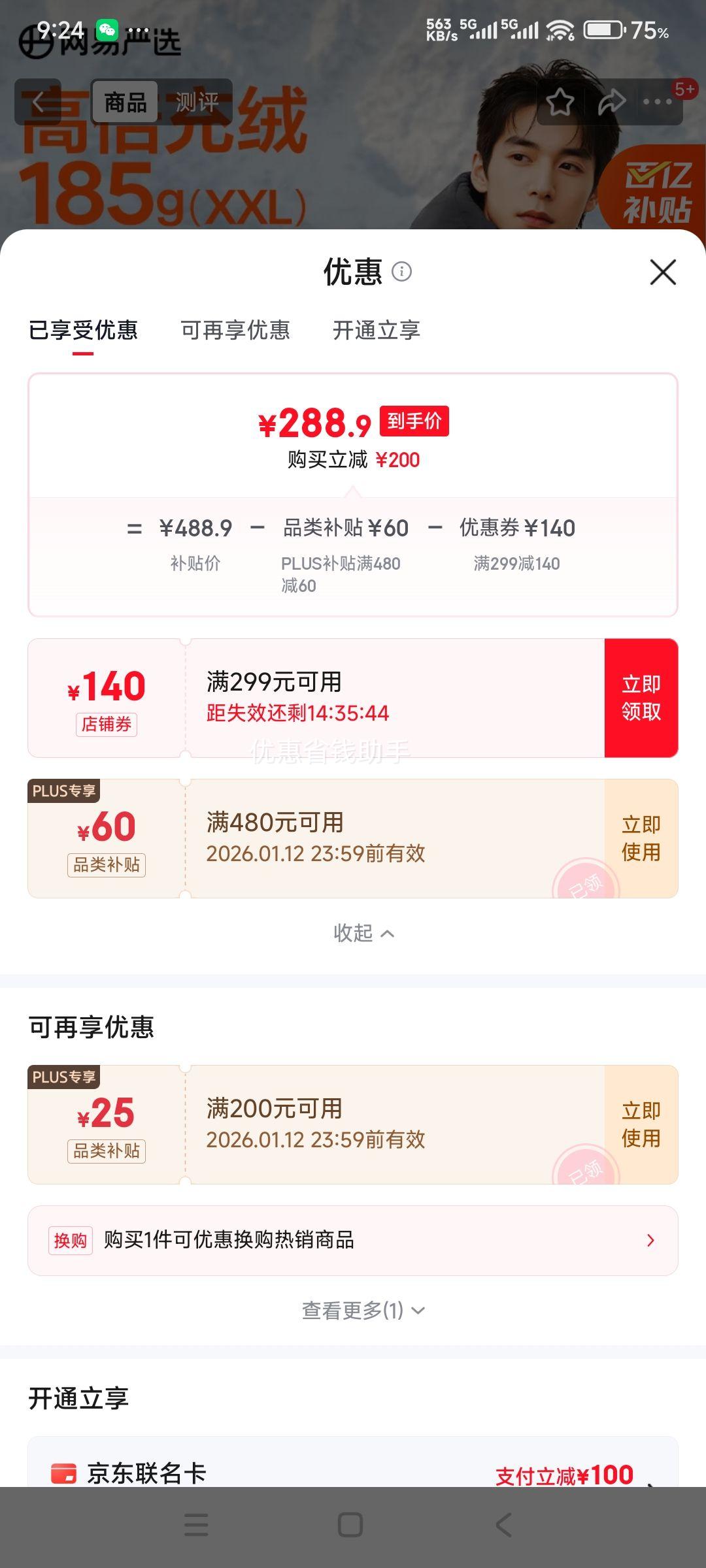The height and width of the screenshot is (1568, 706).
Task: Expand 查看更多(1) to see more offers
Action: [361, 1310]
